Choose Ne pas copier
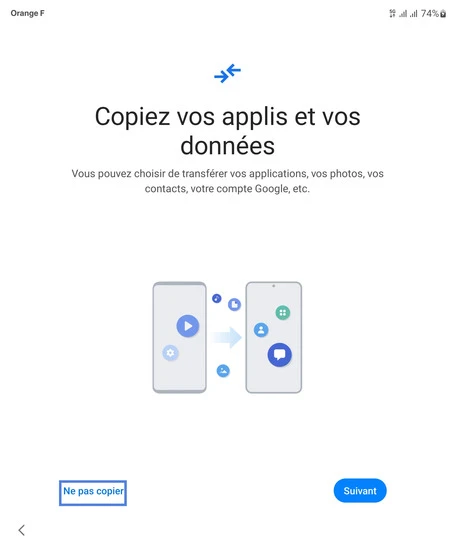The width and height of the screenshot is (455, 546). (x=93, y=491)
